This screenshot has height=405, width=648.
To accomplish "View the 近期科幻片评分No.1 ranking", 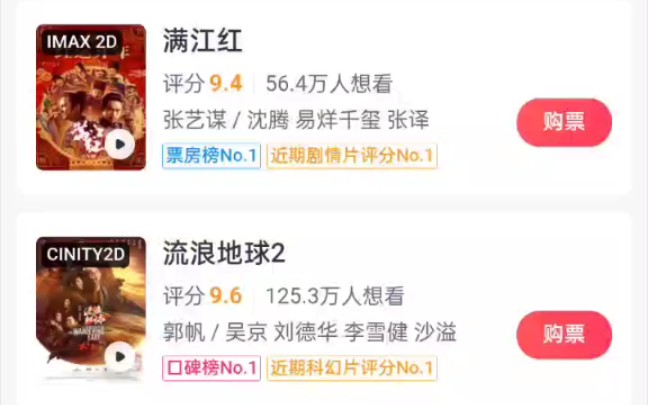I will coord(351,367).
